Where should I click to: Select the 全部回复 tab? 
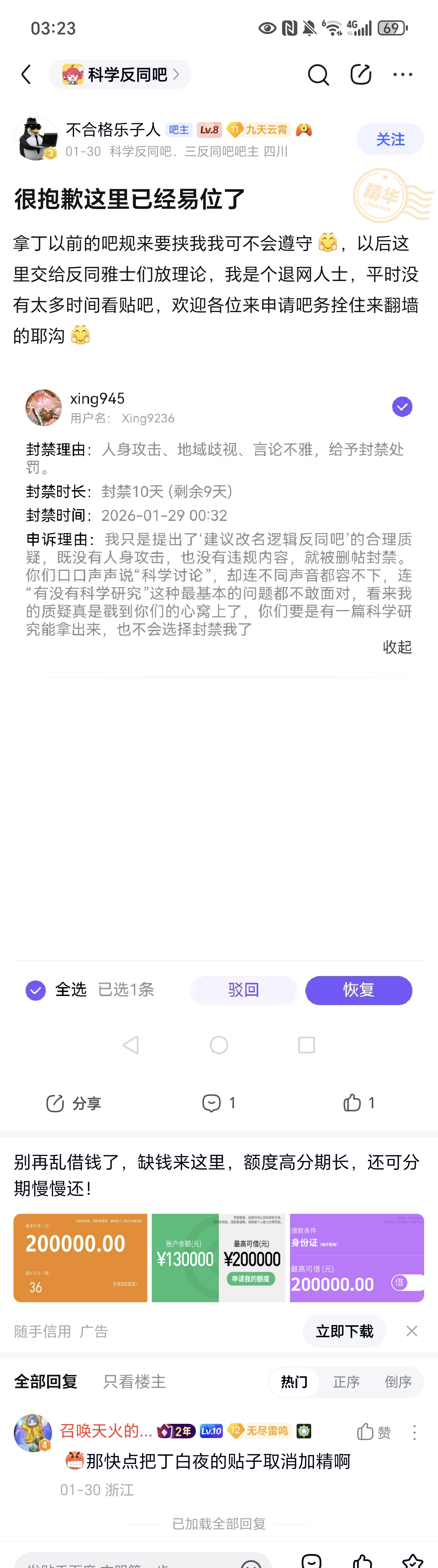point(46,1382)
